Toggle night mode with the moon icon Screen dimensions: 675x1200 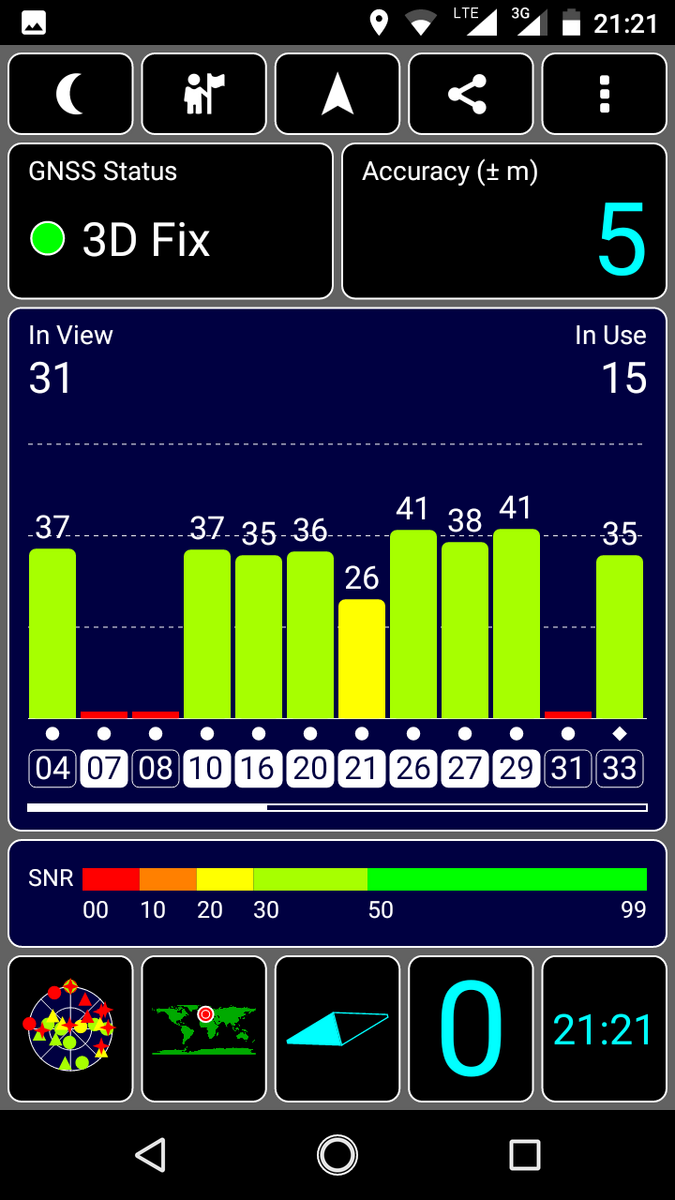tap(71, 94)
